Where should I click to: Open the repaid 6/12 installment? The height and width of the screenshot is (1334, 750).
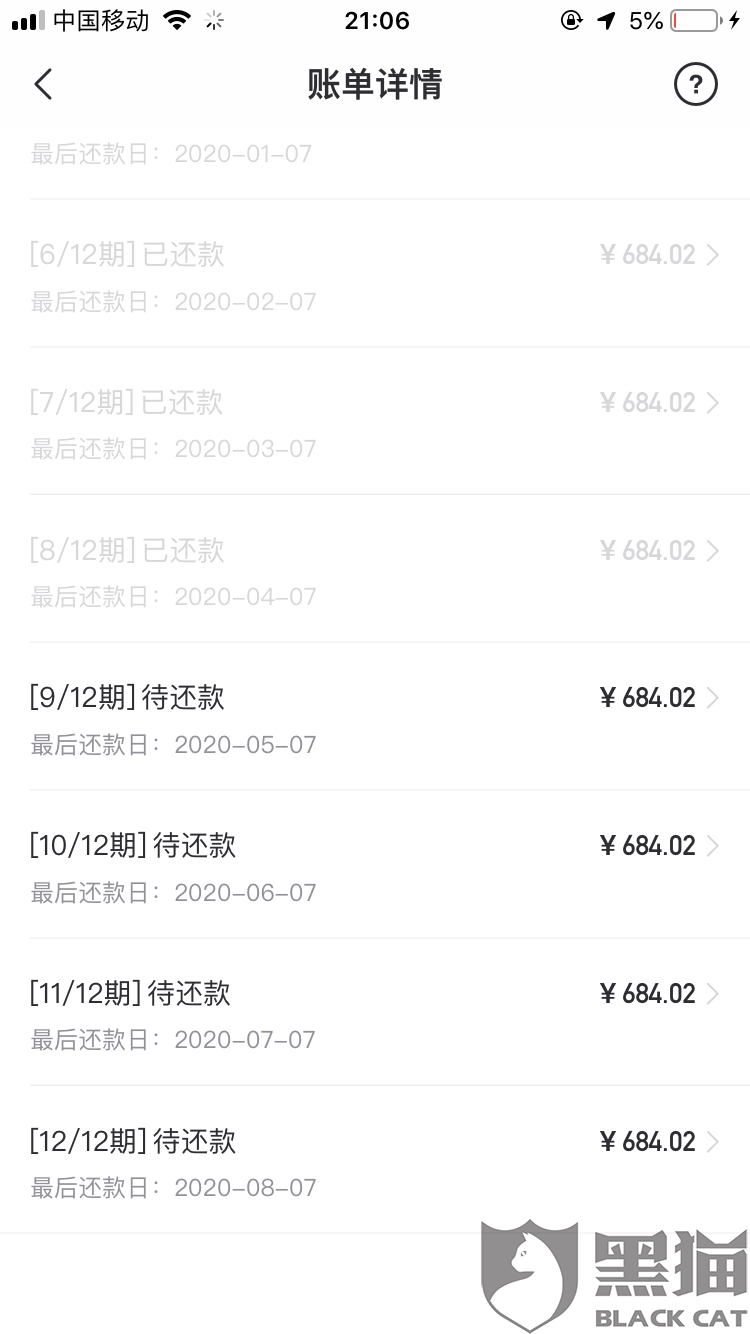375,274
